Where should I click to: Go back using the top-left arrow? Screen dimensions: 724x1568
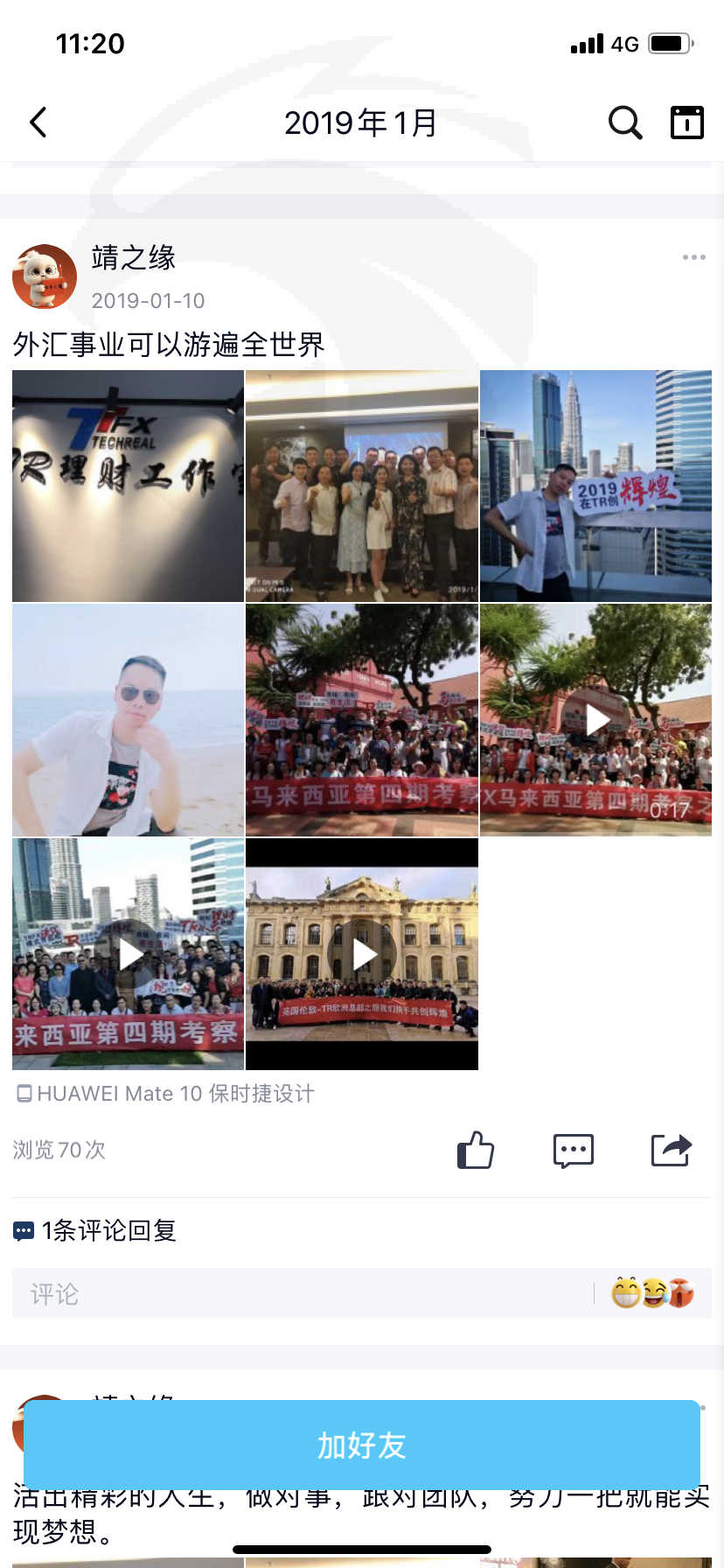pyautogui.click(x=38, y=122)
